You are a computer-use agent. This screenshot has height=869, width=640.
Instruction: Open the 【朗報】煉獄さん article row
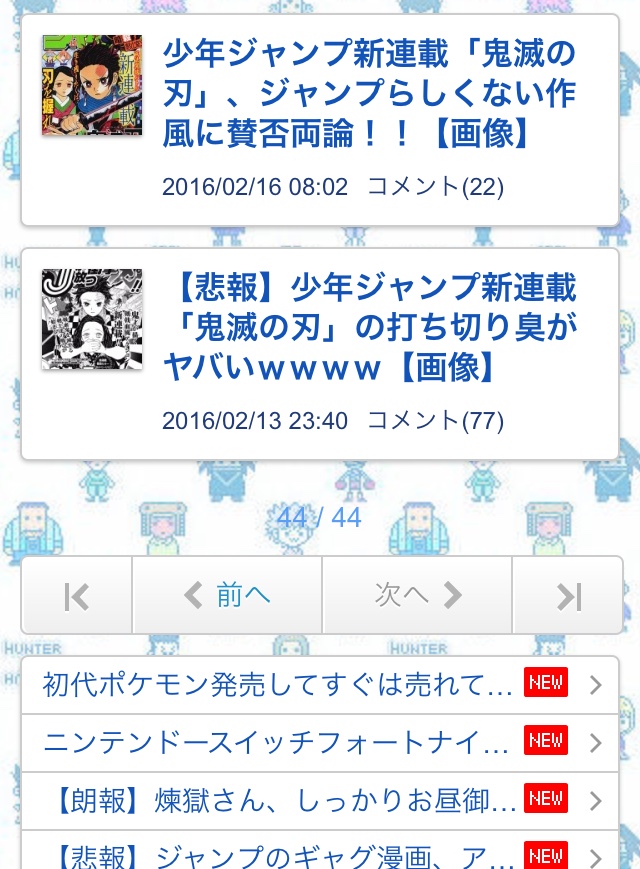320,801
